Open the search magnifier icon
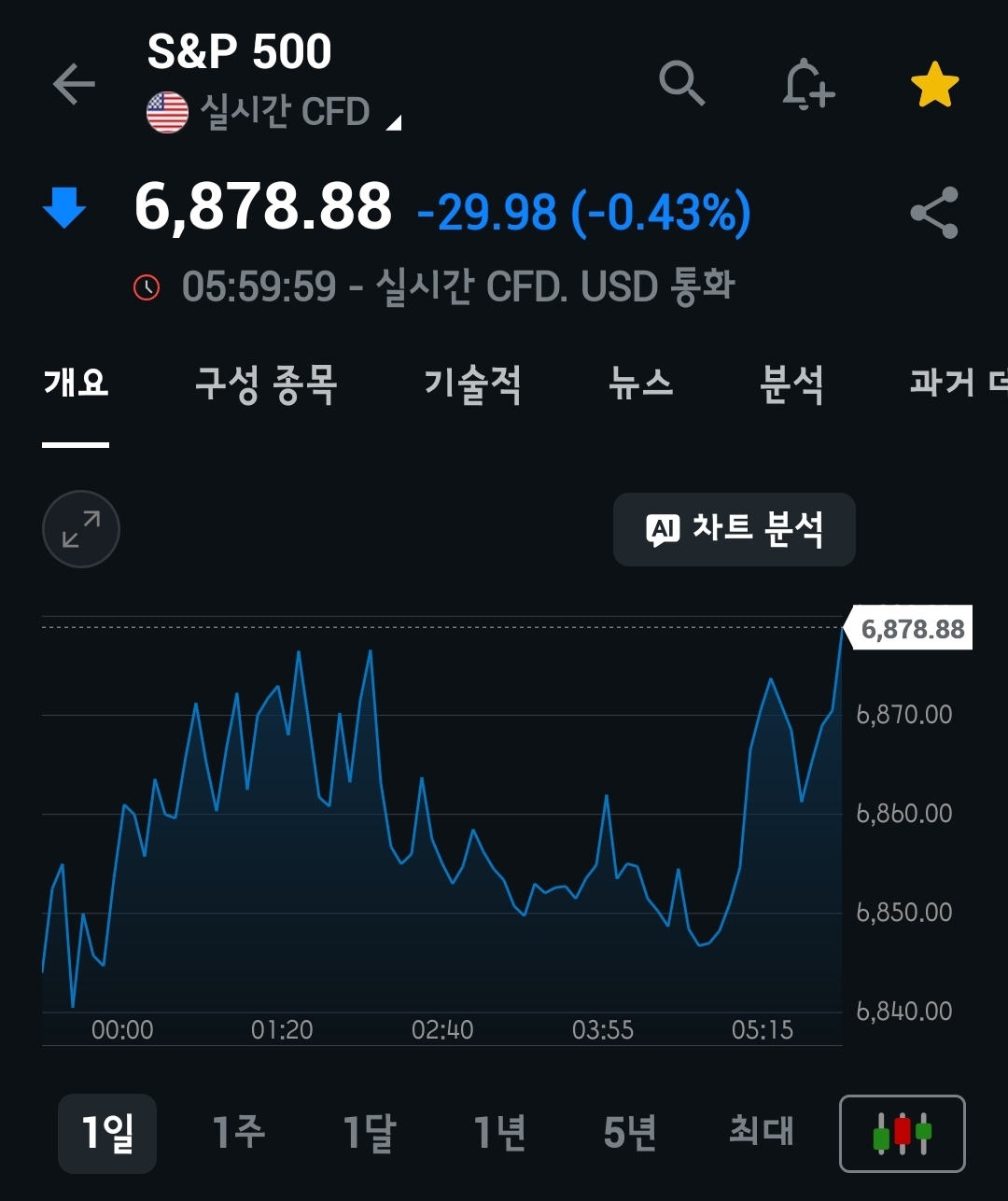The width and height of the screenshot is (1008, 1201). click(682, 84)
